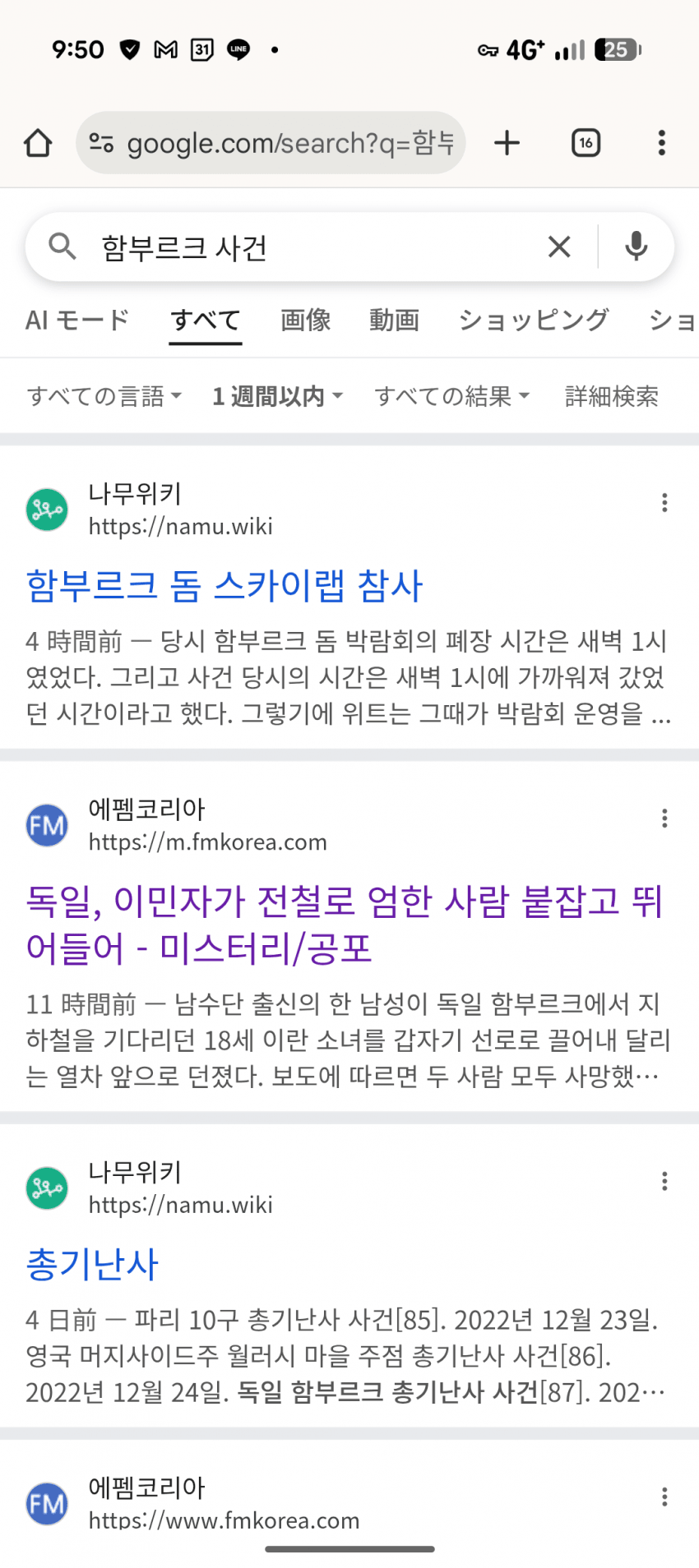Expand the すべての言語 language filter
Image resolution: width=699 pixels, height=1568 pixels.
point(104,396)
